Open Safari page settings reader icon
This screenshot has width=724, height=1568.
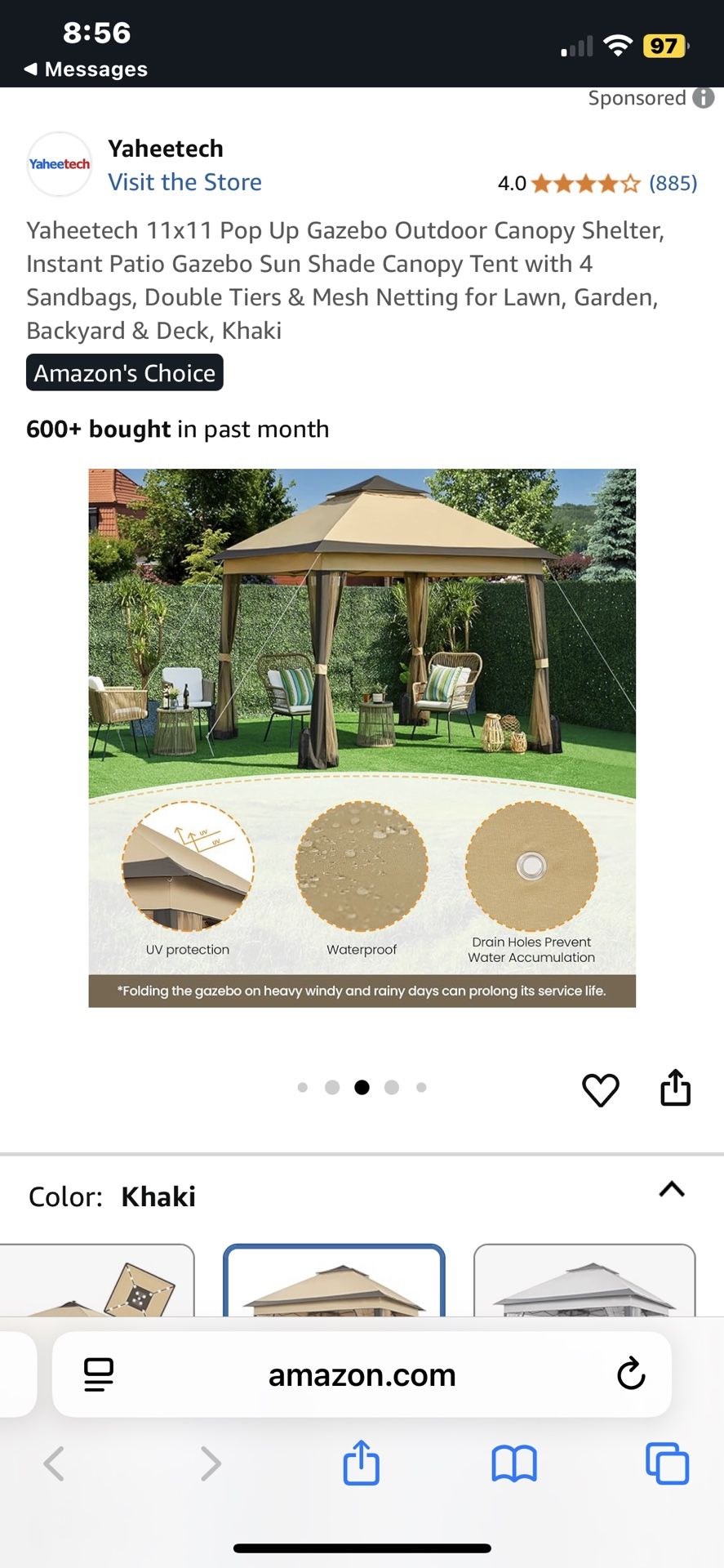click(x=97, y=1374)
